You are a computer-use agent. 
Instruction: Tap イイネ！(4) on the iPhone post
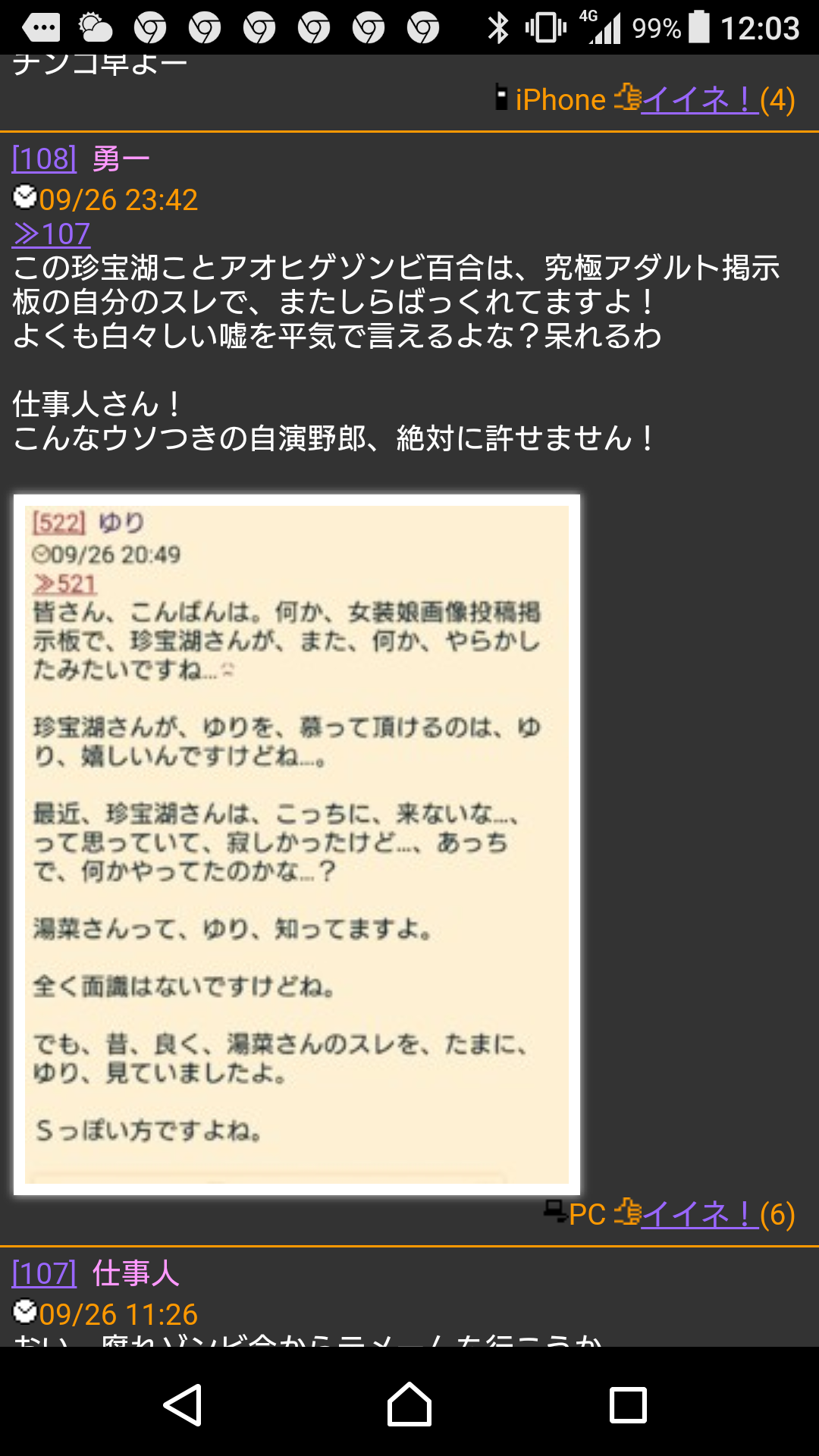[700, 99]
